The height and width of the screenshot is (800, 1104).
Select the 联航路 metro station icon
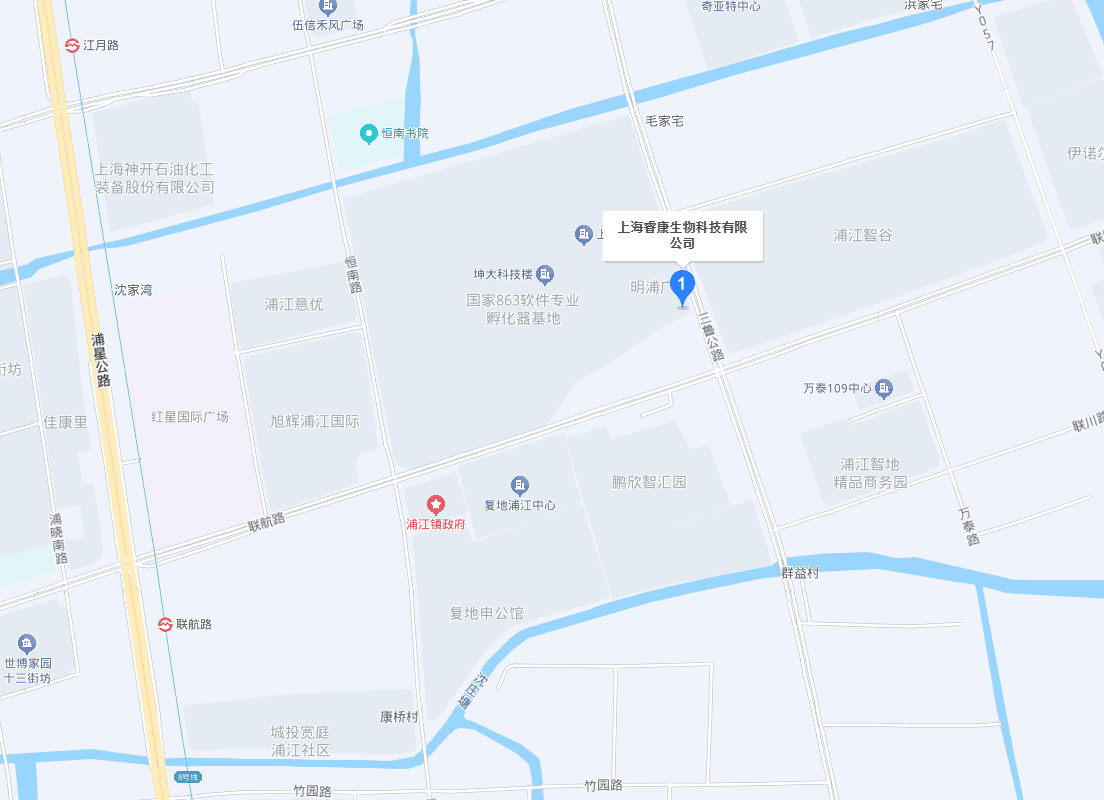pos(165,624)
